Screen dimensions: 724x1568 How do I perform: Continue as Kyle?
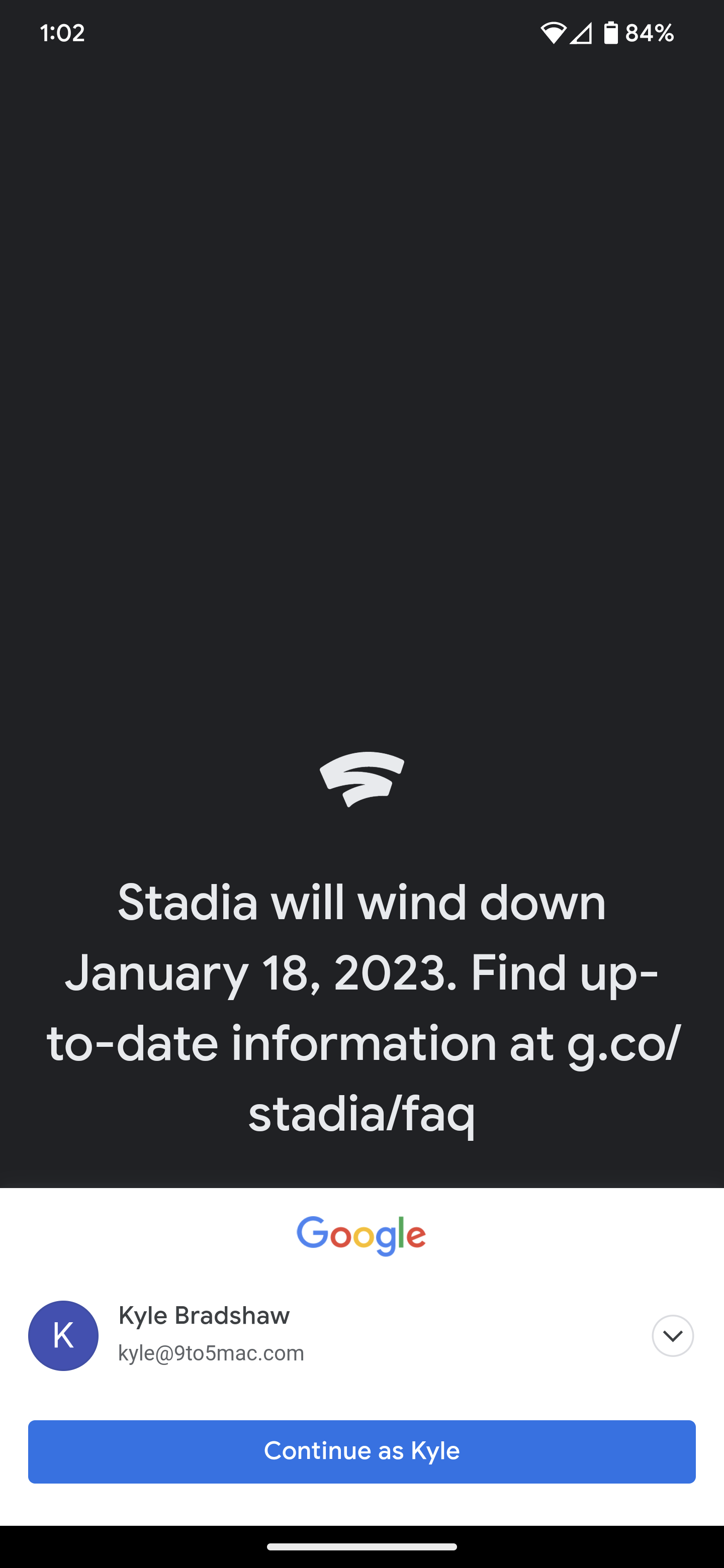(361, 1451)
